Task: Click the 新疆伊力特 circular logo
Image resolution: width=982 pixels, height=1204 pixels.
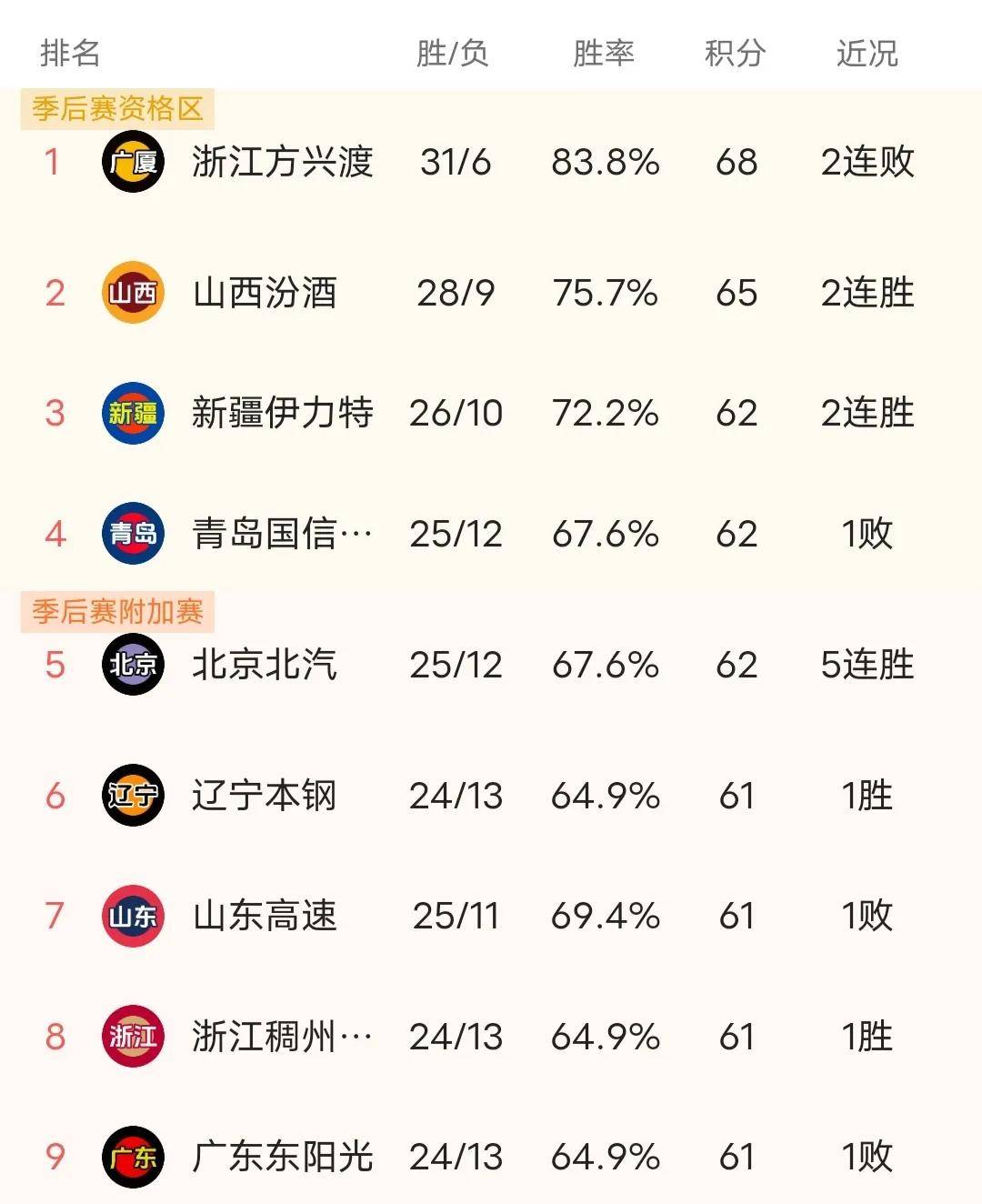Action: point(133,414)
